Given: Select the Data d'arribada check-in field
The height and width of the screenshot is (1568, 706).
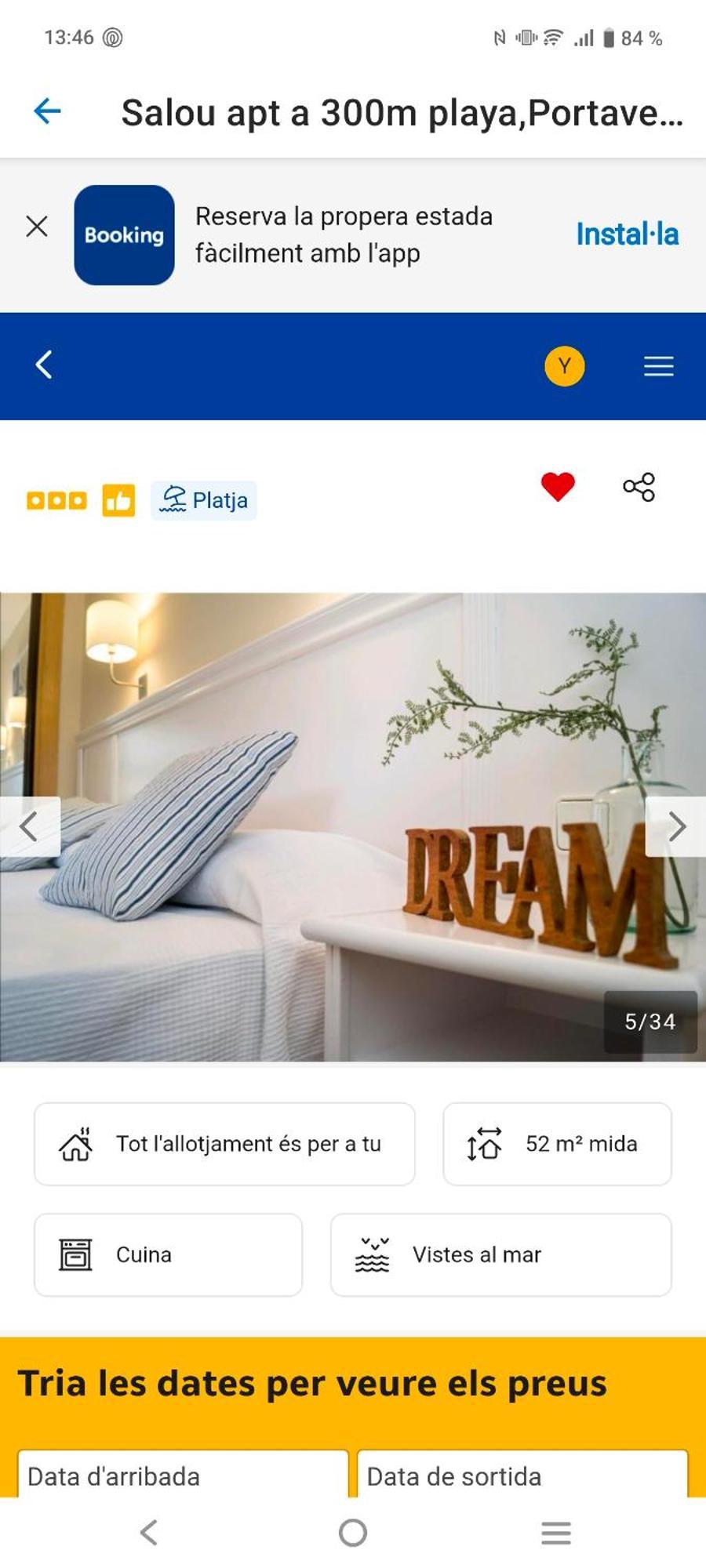Looking at the screenshot, I should click(x=183, y=1475).
